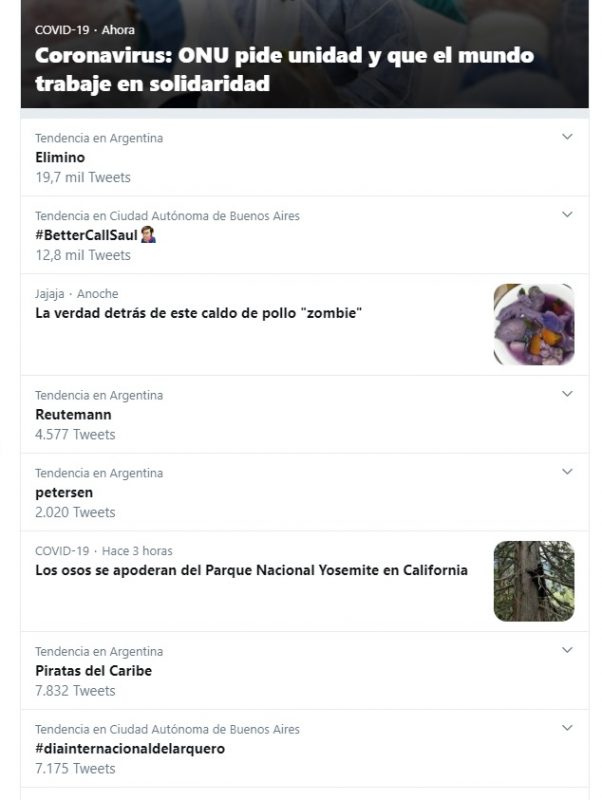Expand options chevron for #diainternacionaldelarquero trend
602x800 pixels.
(x=567, y=728)
